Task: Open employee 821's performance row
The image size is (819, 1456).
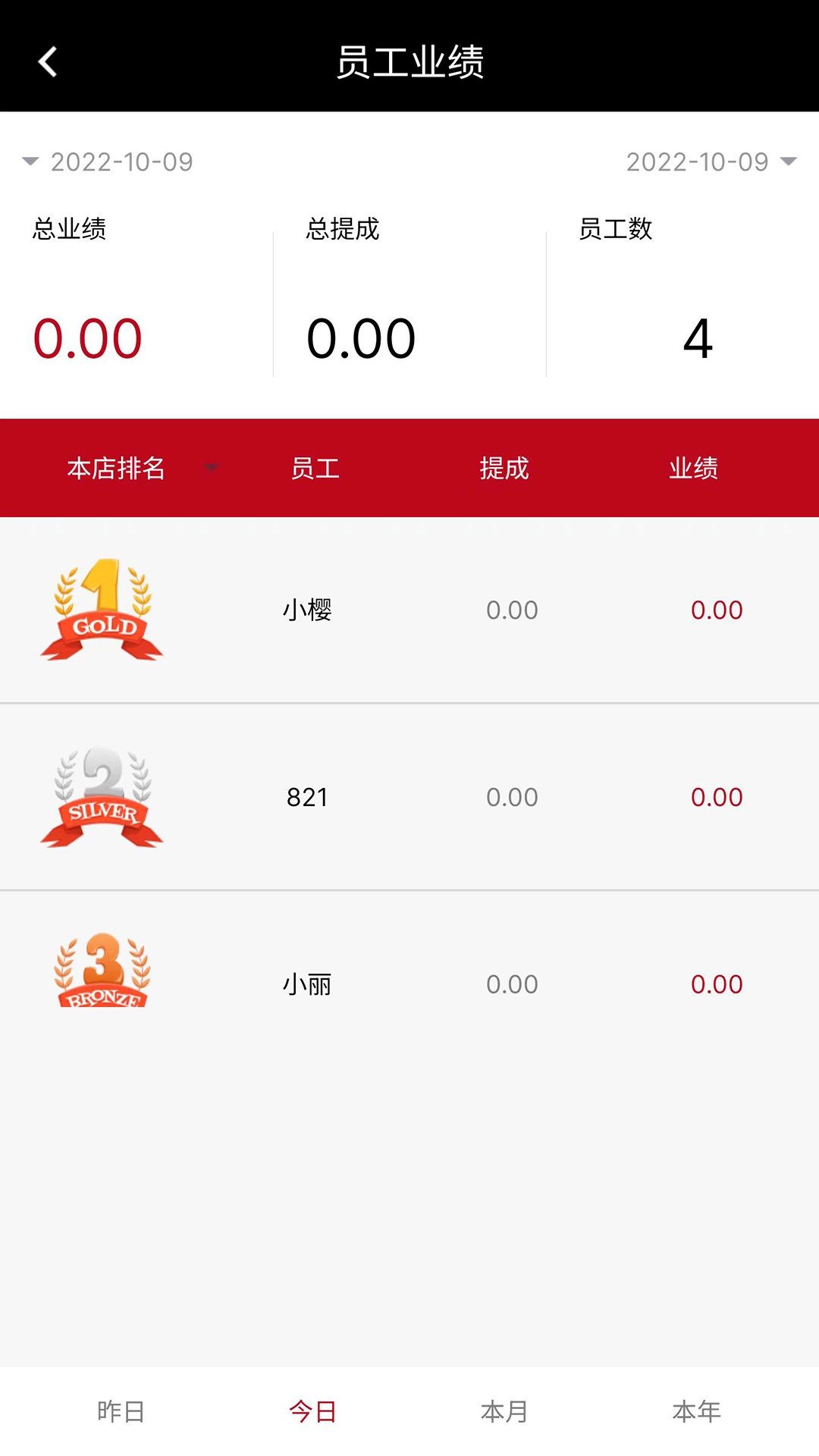Action: 409,797
